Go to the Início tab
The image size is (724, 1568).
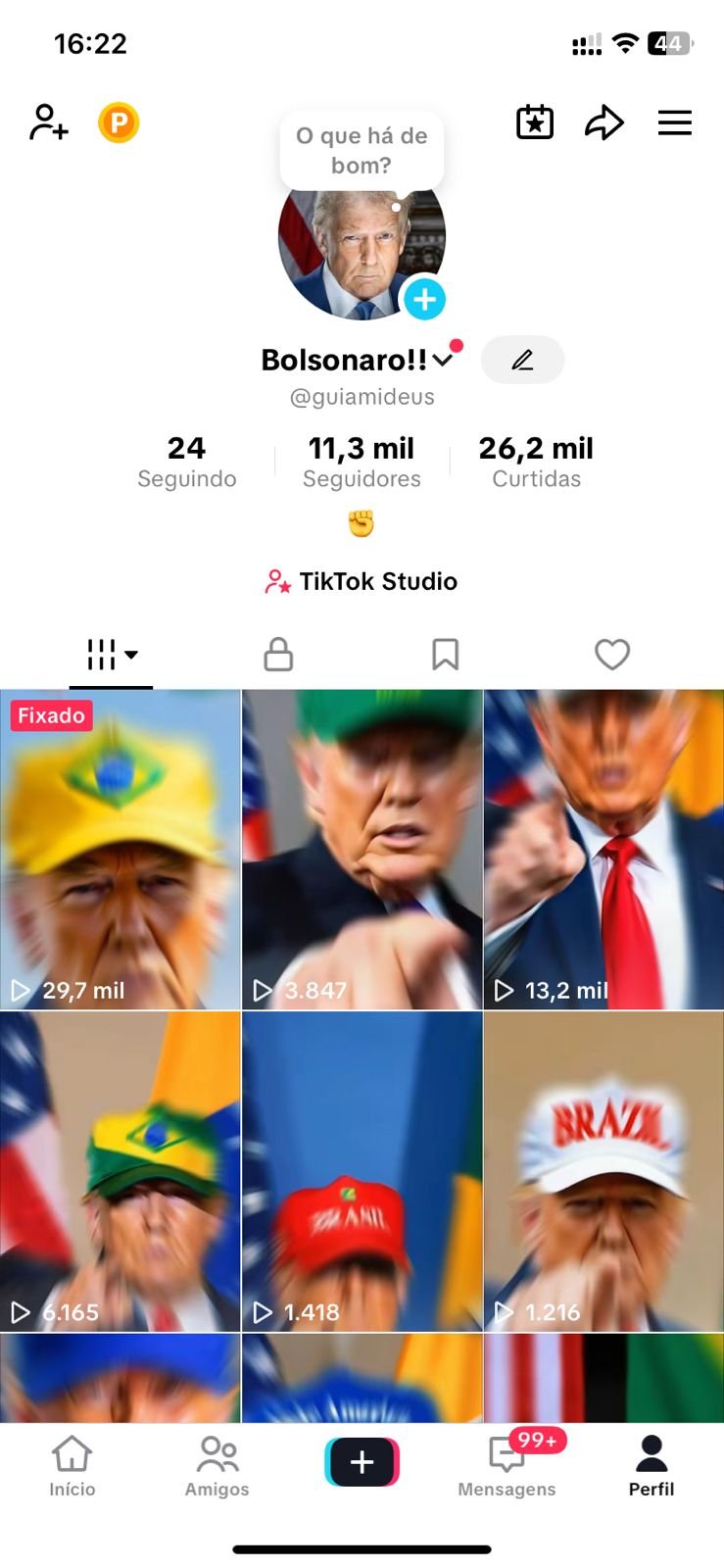pos(72,1466)
